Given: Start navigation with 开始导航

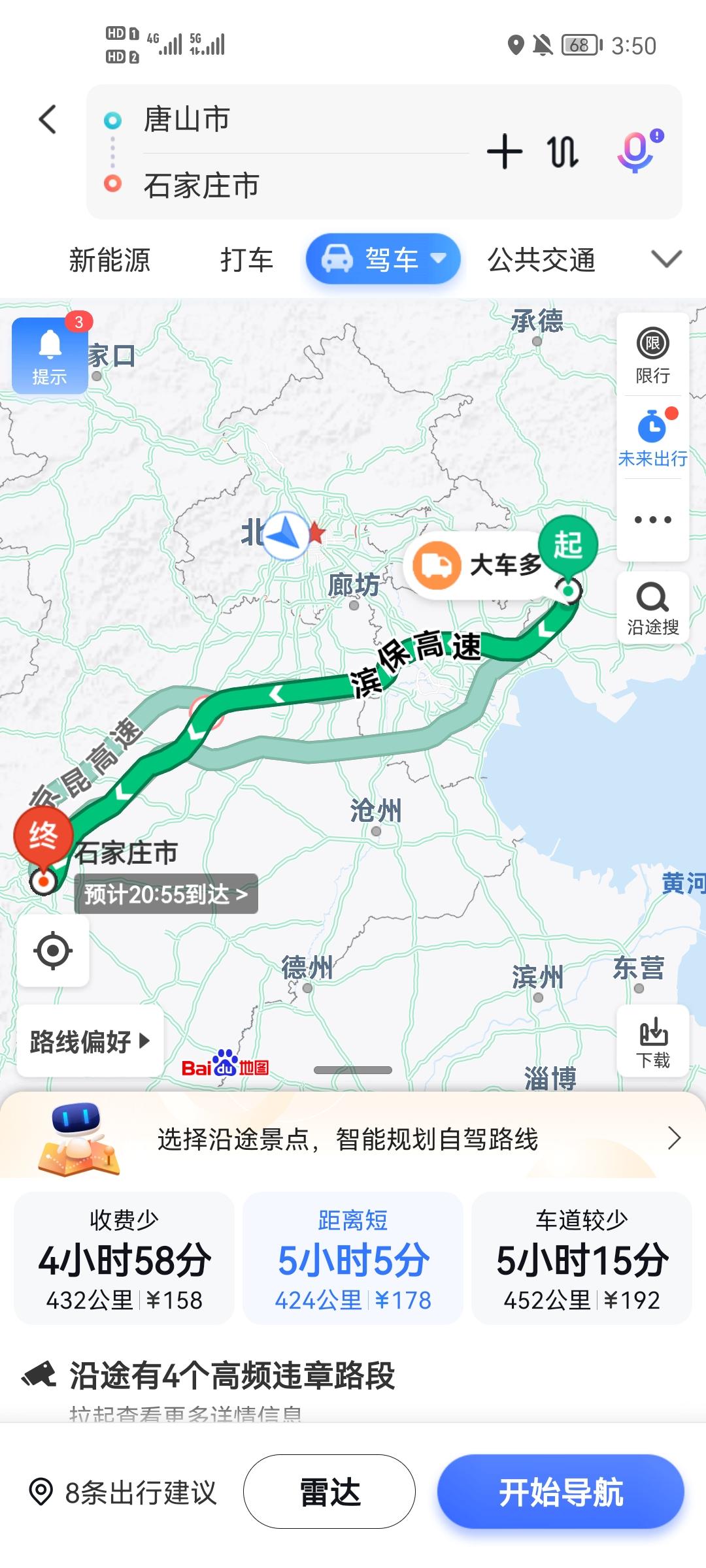Looking at the screenshot, I should 560,1492.
